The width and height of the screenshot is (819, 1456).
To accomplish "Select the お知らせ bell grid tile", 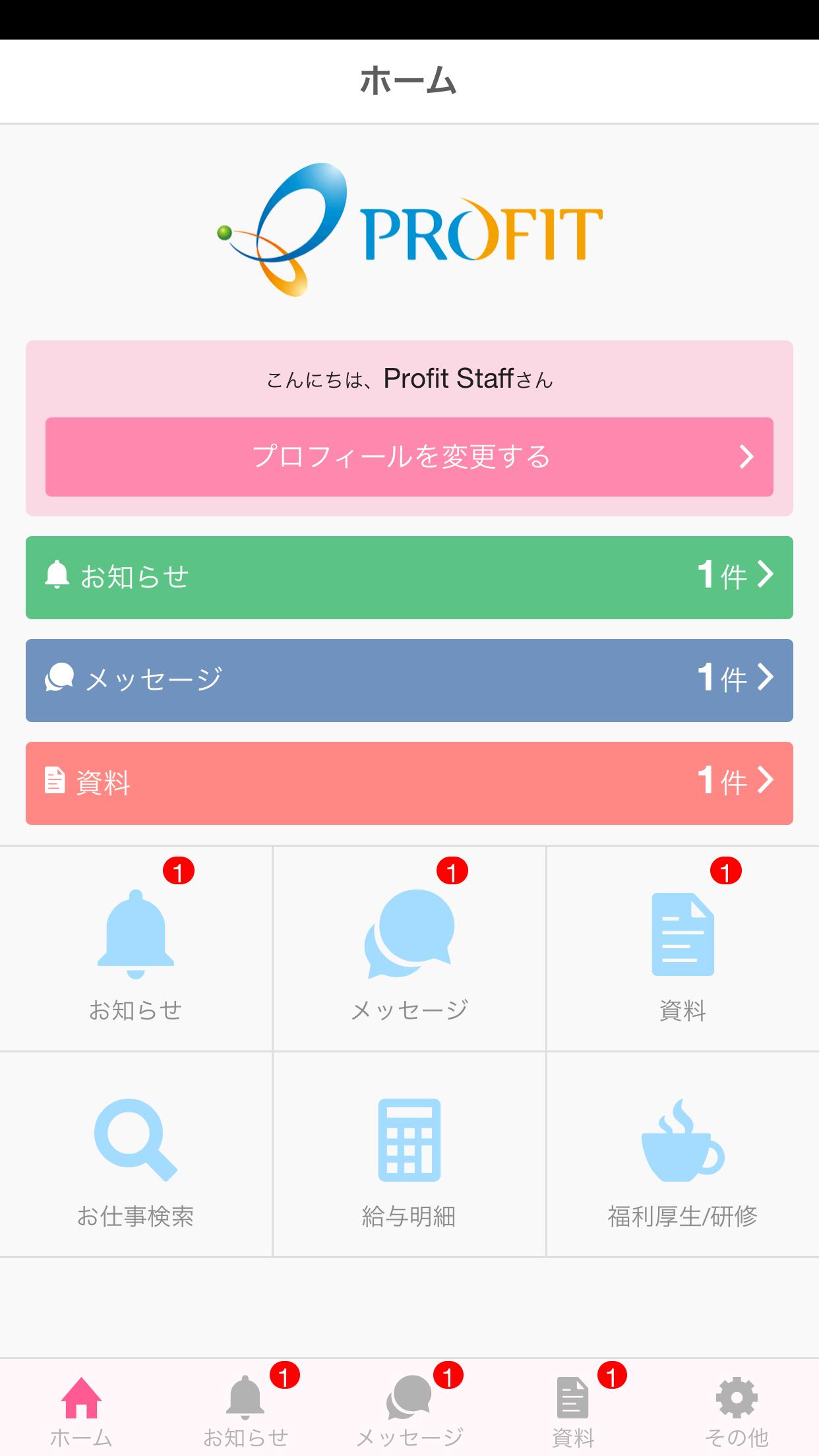I will [x=136, y=949].
